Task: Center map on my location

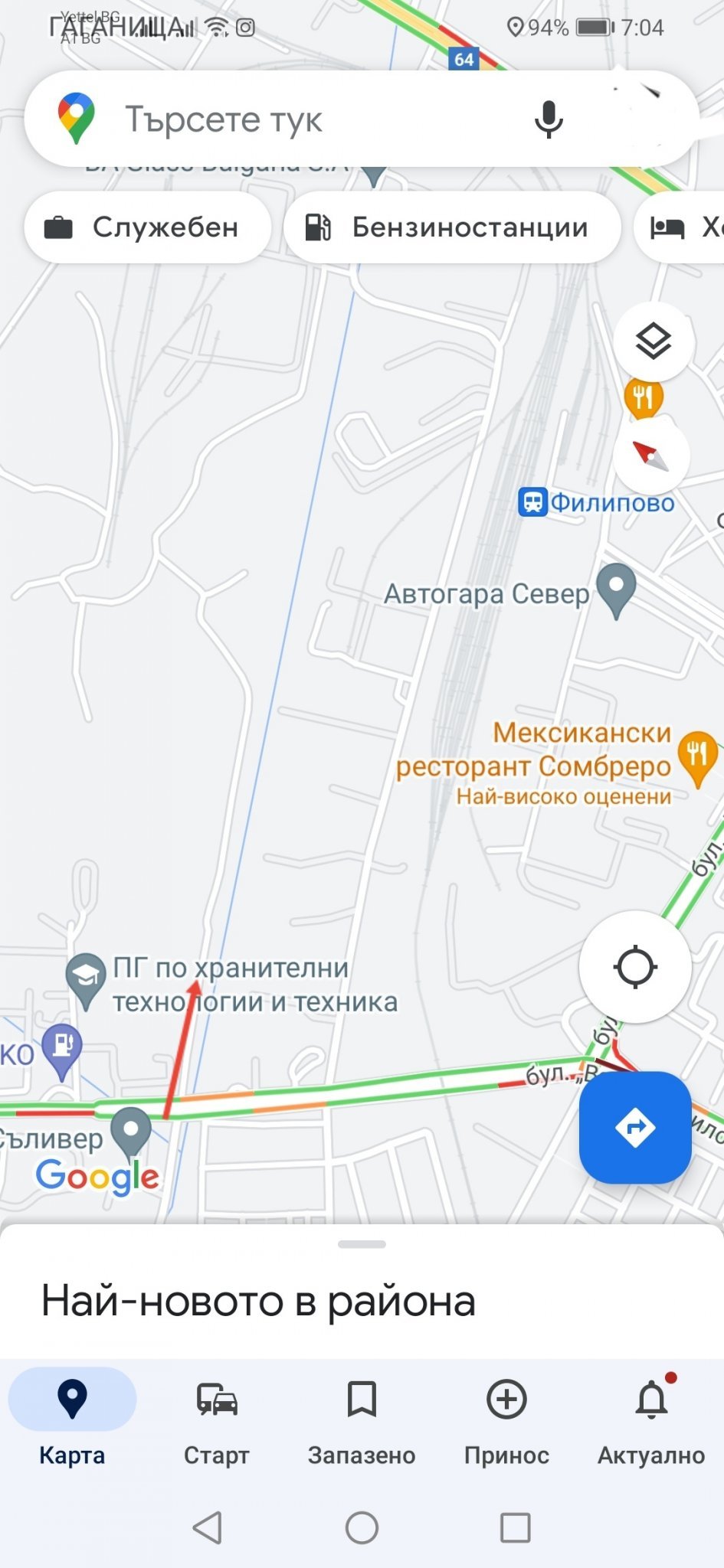Action: coord(635,967)
